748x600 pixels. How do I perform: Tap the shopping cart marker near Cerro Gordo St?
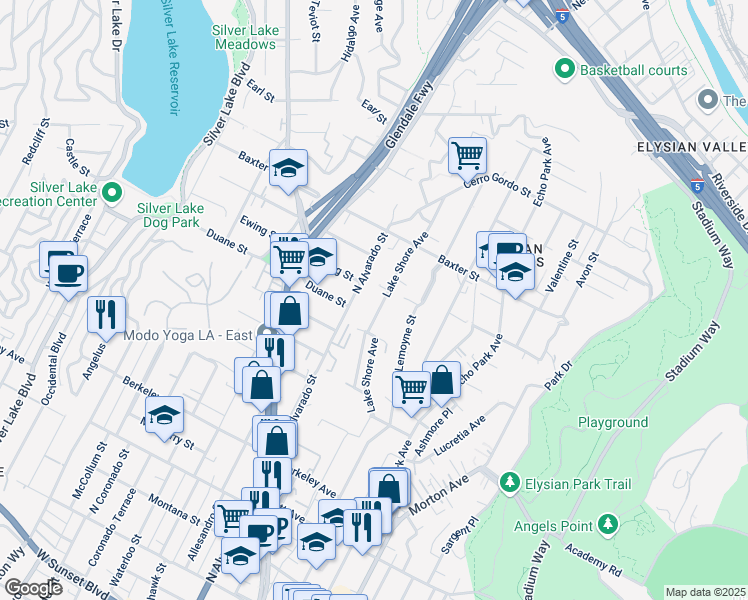(x=467, y=156)
